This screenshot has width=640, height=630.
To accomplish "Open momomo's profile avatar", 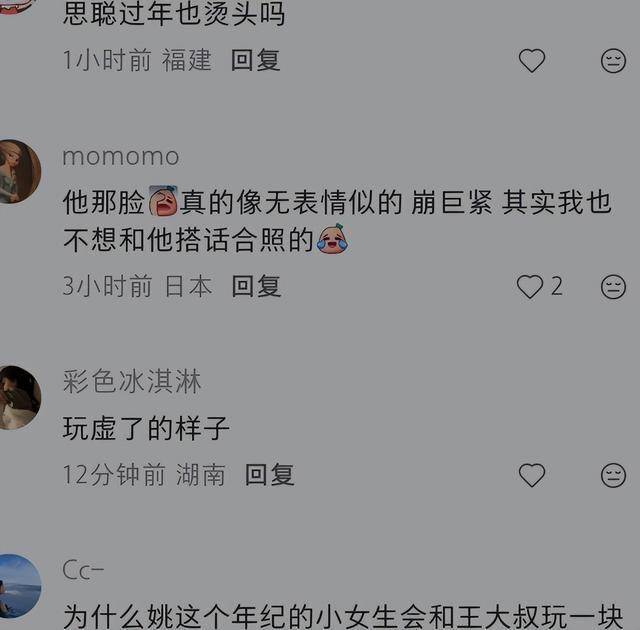I will [18, 172].
